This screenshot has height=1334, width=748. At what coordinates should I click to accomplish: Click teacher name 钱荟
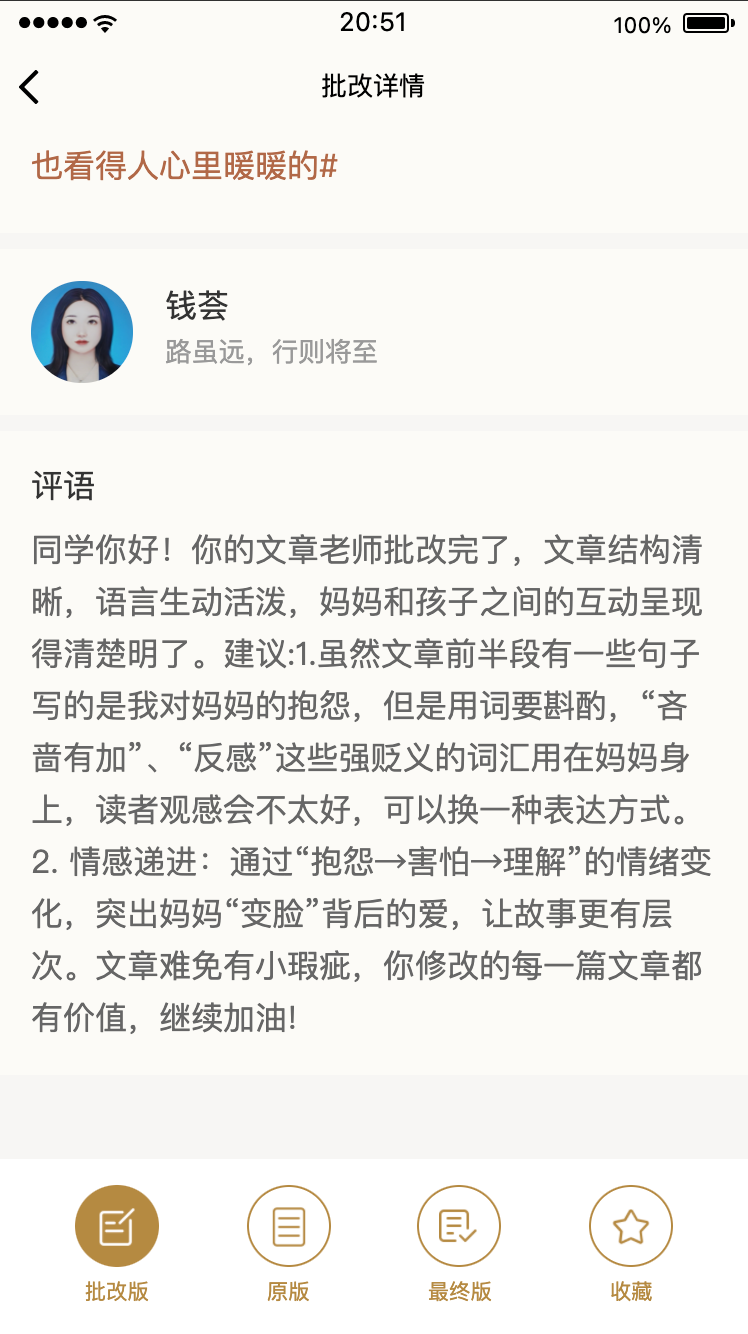[x=197, y=308]
